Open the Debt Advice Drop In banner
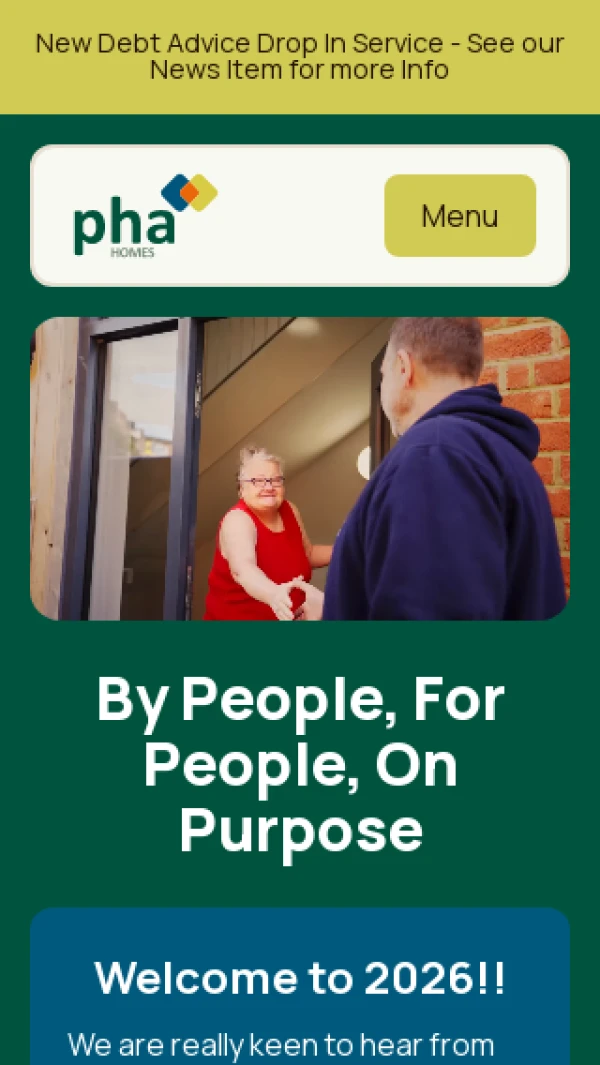600x1065 pixels. (300, 57)
